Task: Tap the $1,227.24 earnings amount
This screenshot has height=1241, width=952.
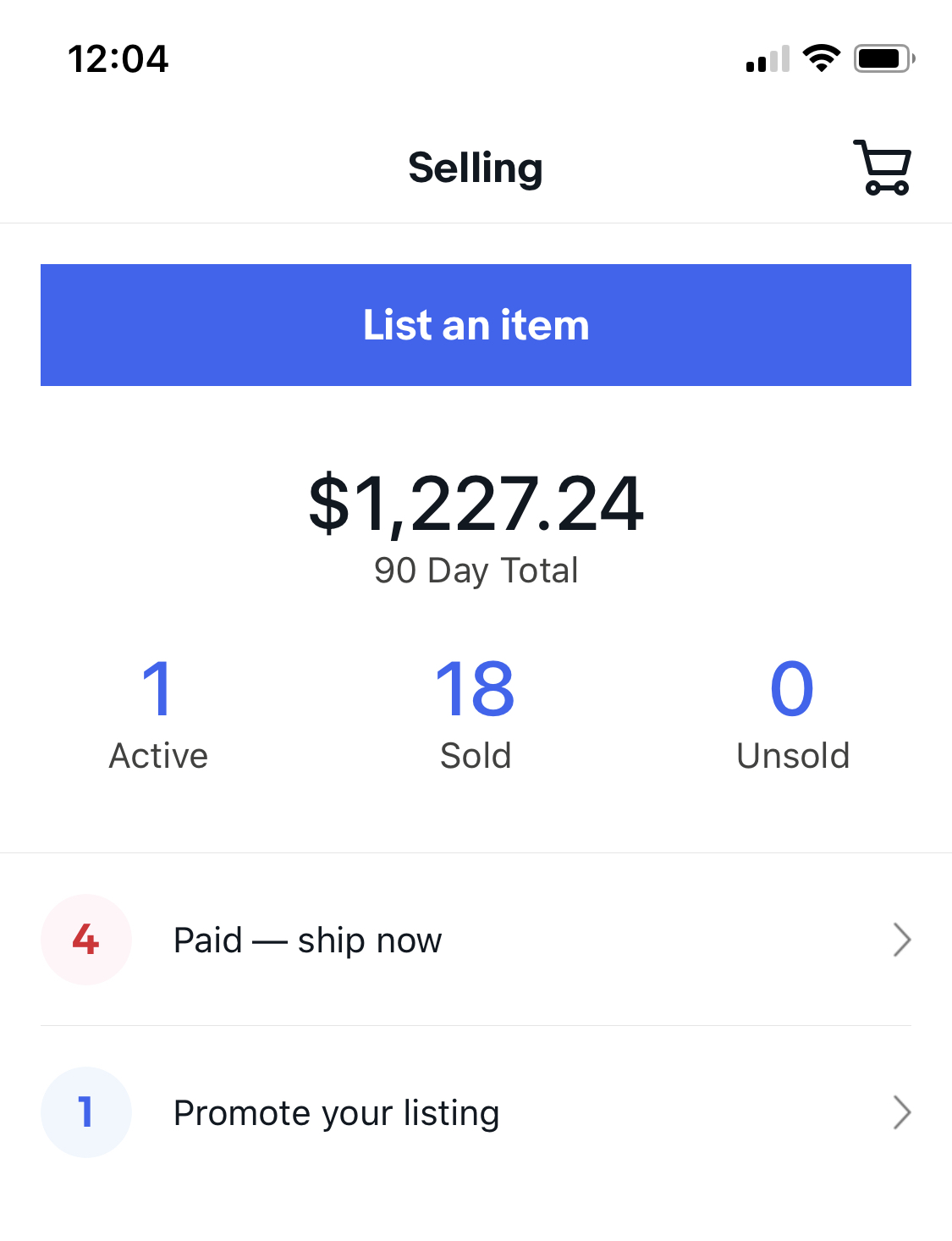Action: [476, 505]
